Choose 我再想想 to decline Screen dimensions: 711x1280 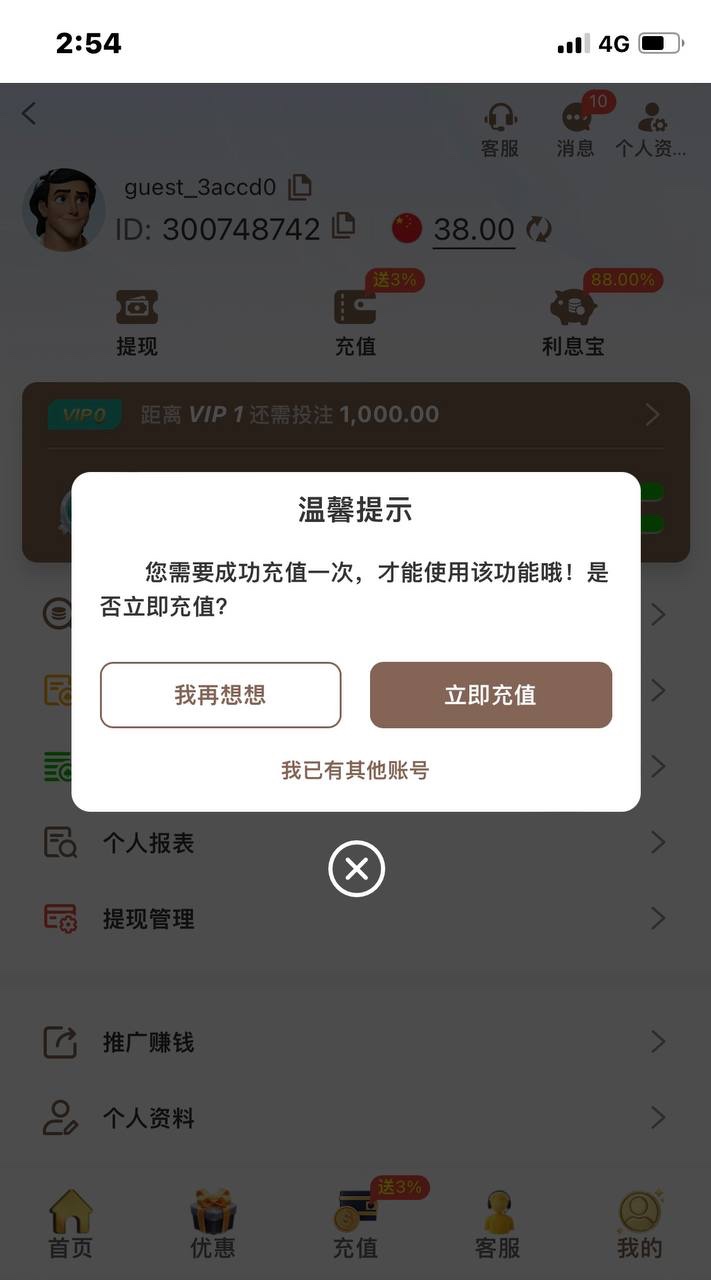[220, 695]
